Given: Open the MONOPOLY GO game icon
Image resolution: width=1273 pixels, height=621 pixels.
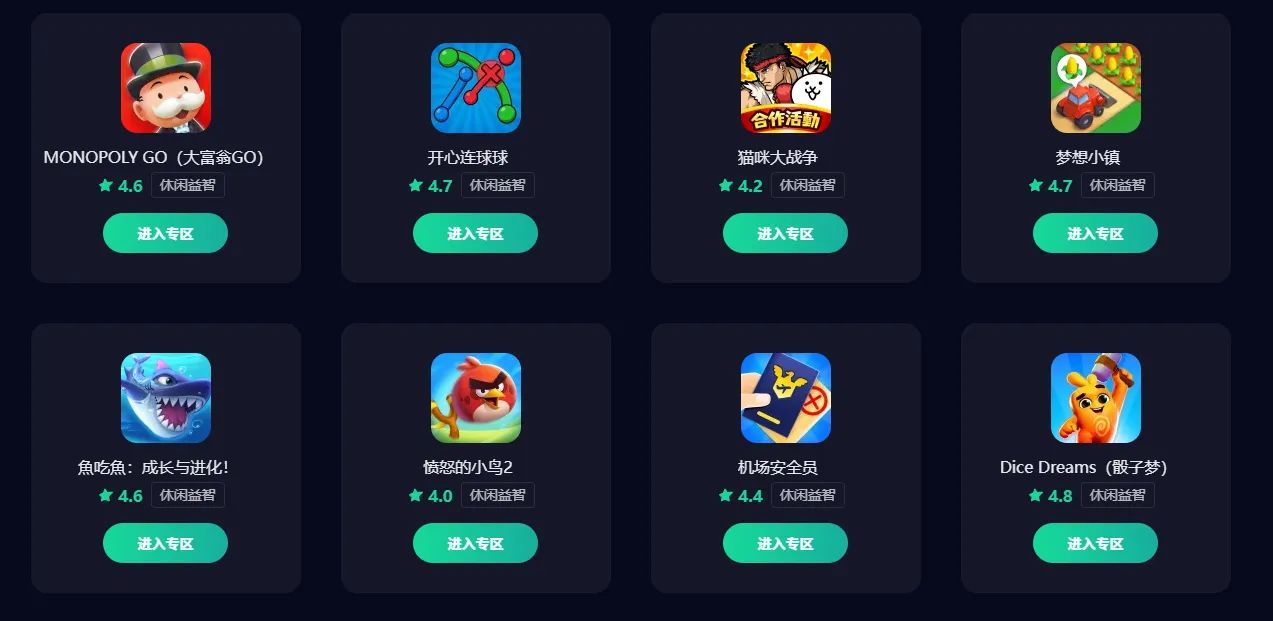Looking at the screenshot, I should [x=165, y=88].
